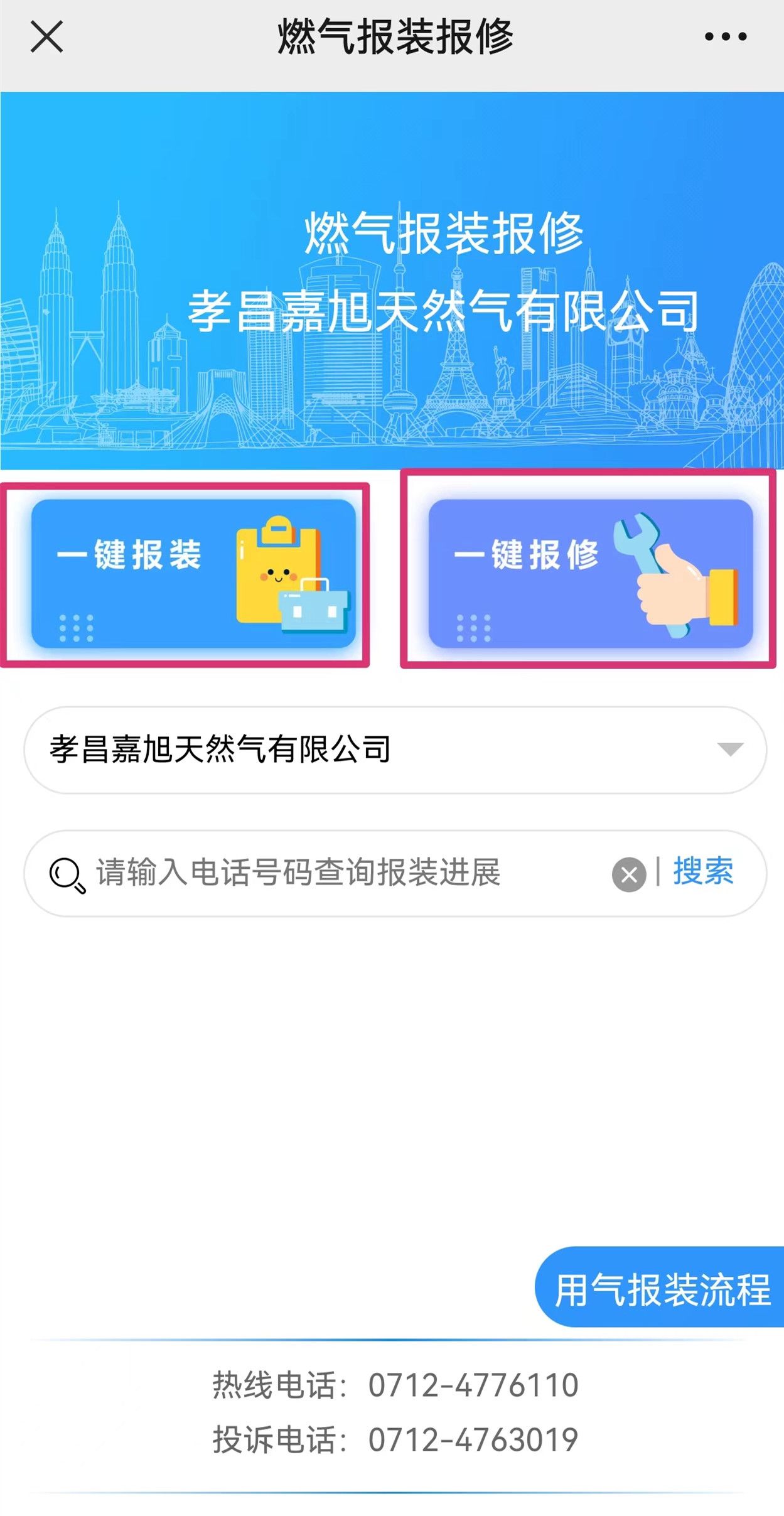Open the three-dot overflow menu
The height and width of the screenshot is (1516, 784).
click(725, 37)
